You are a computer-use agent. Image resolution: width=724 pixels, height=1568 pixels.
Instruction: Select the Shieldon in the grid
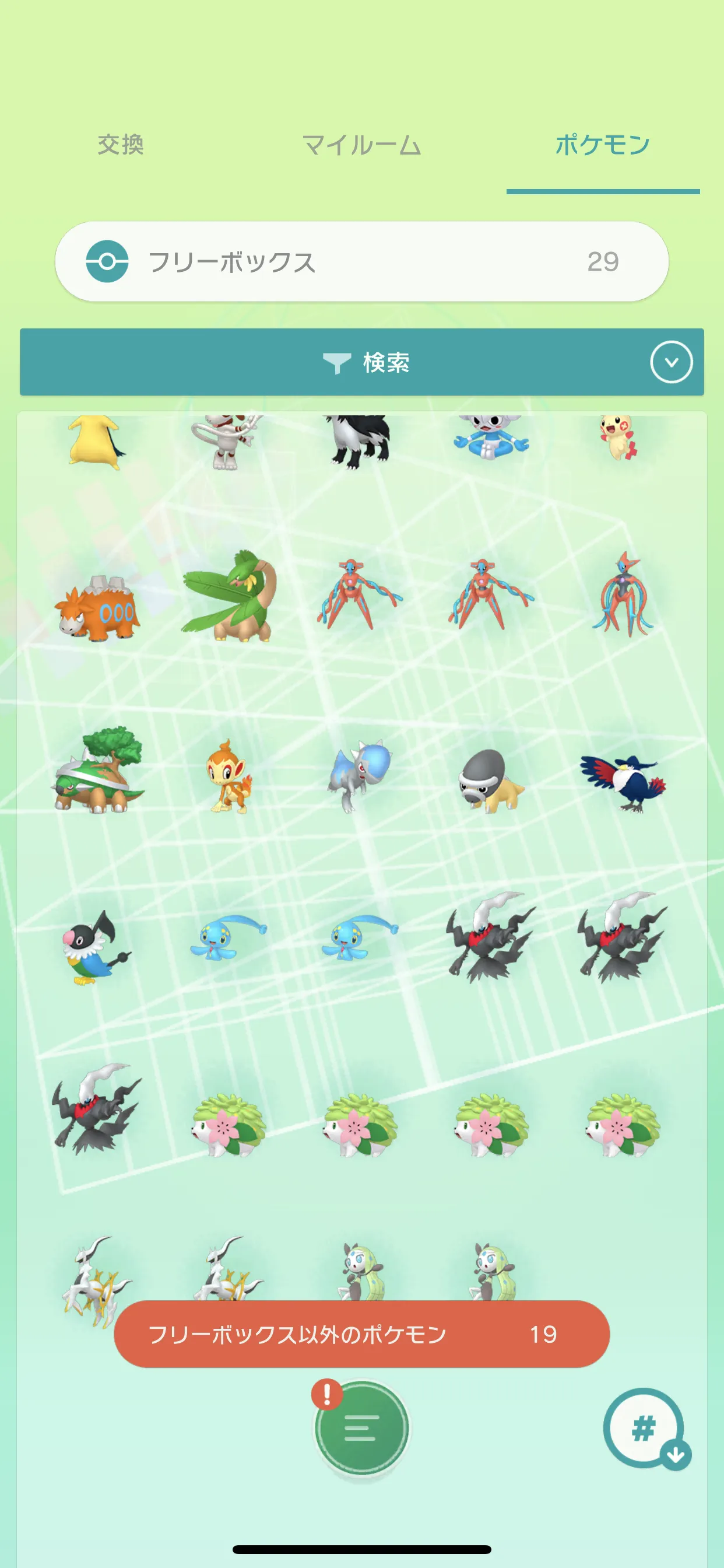click(x=491, y=781)
